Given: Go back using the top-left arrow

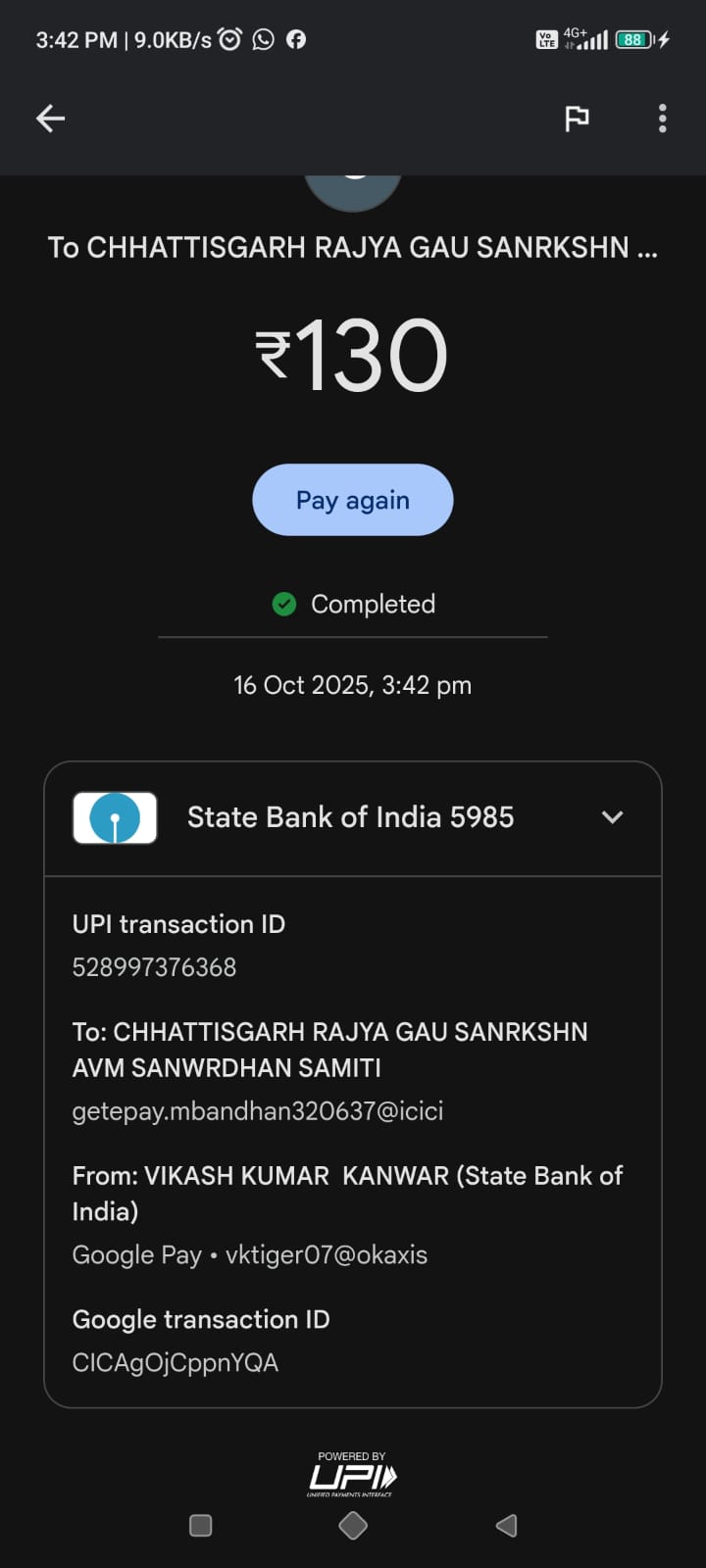Looking at the screenshot, I should [x=51, y=119].
